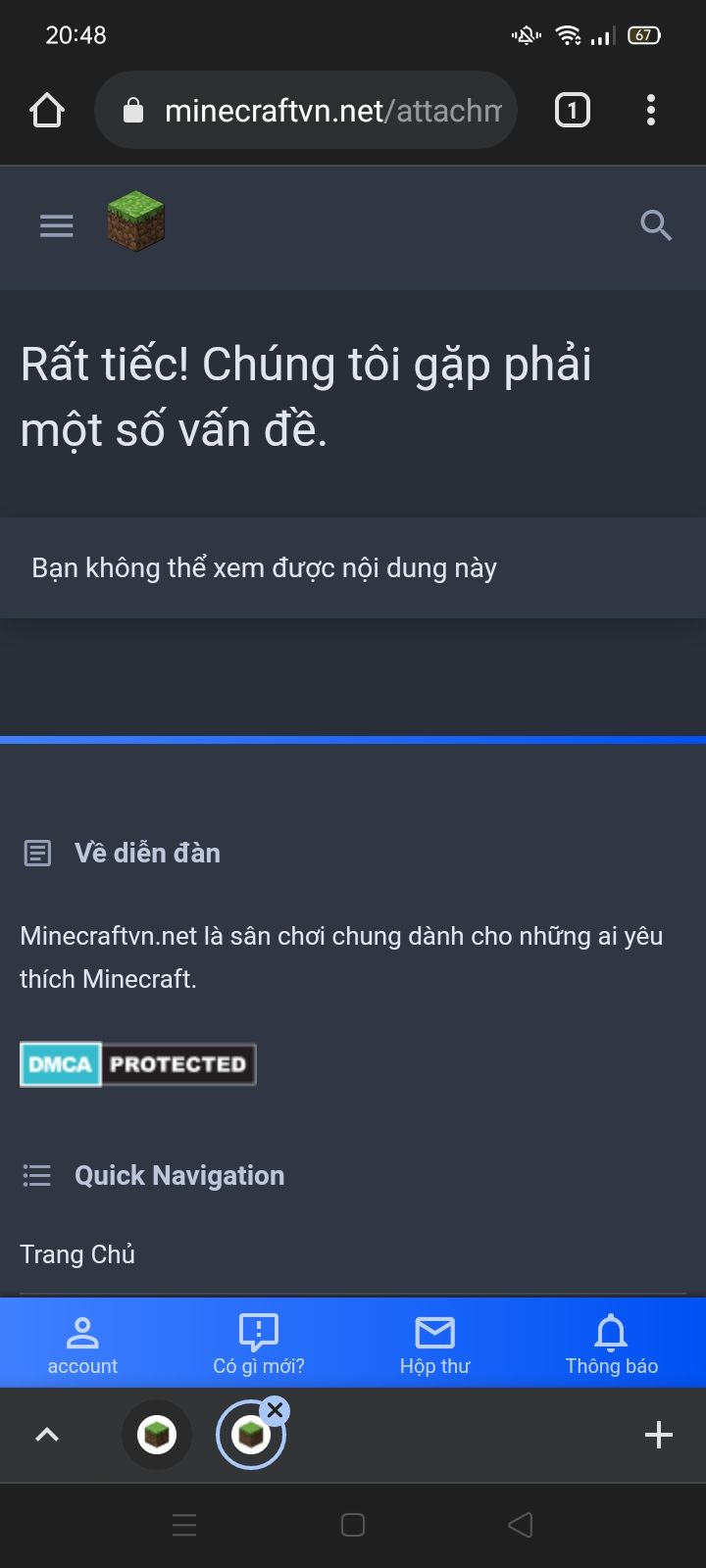
Task: Expand the tab group strip chevron
Action: pyautogui.click(x=47, y=1436)
